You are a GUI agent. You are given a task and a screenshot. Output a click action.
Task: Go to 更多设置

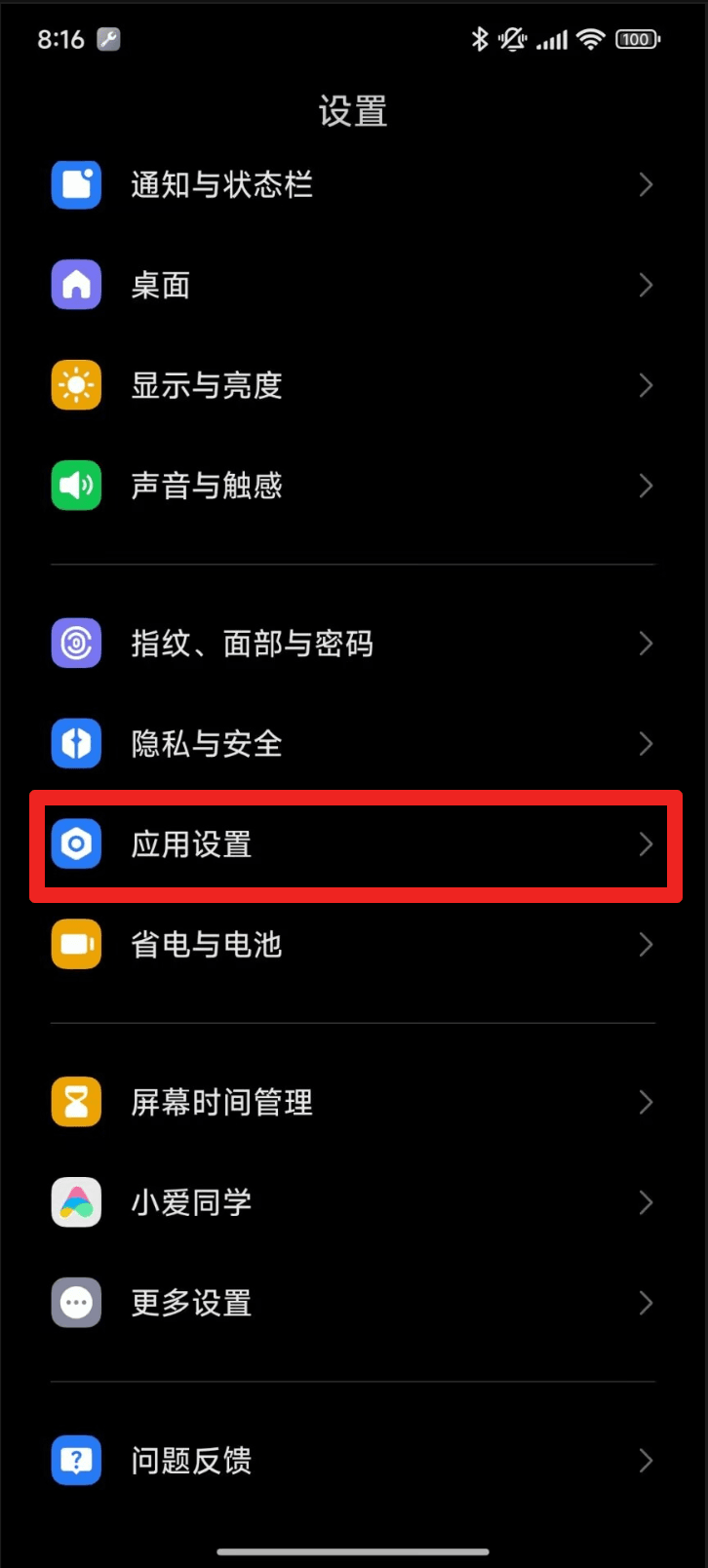[351, 1304]
